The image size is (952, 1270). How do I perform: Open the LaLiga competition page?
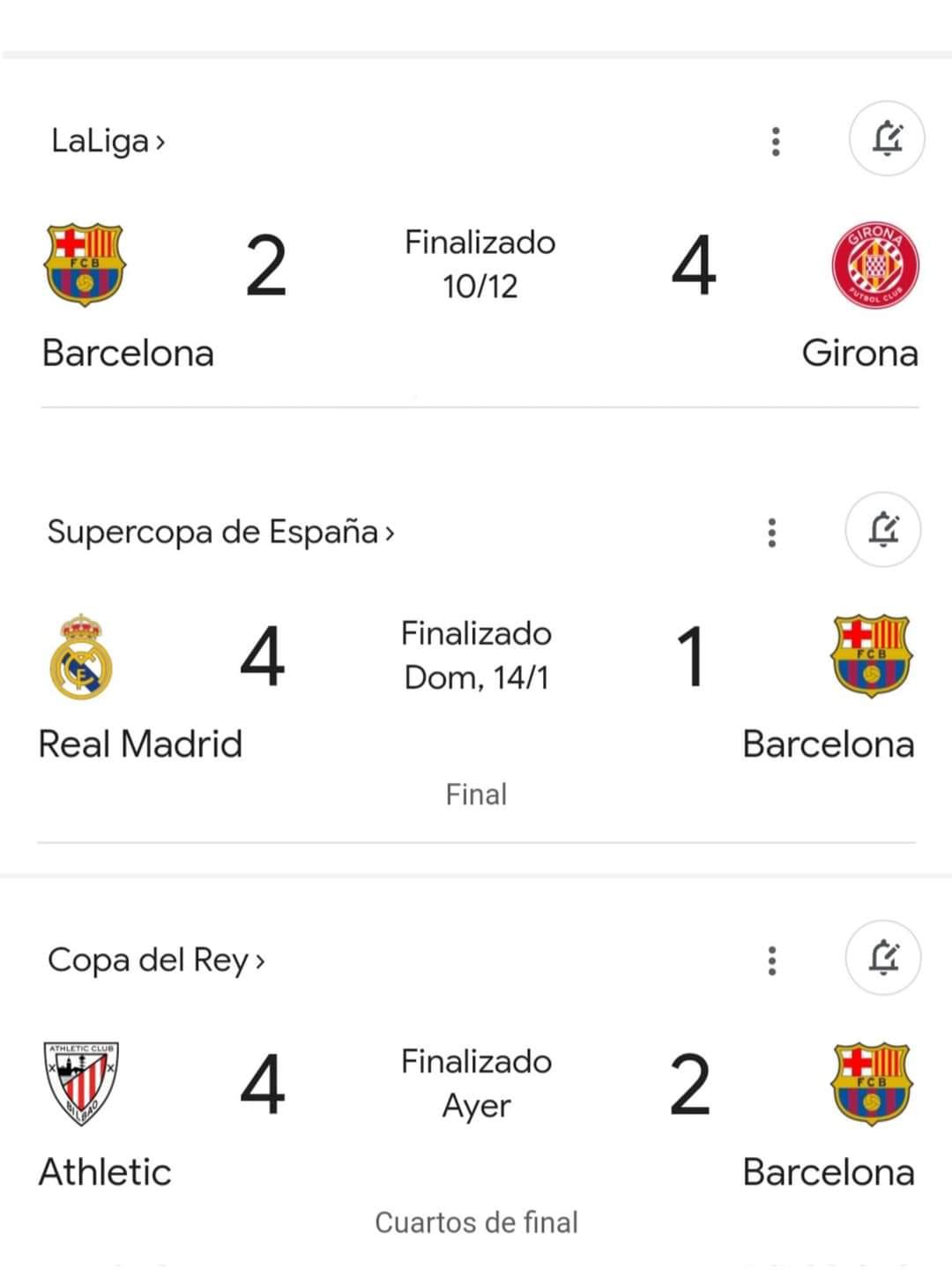(x=106, y=139)
